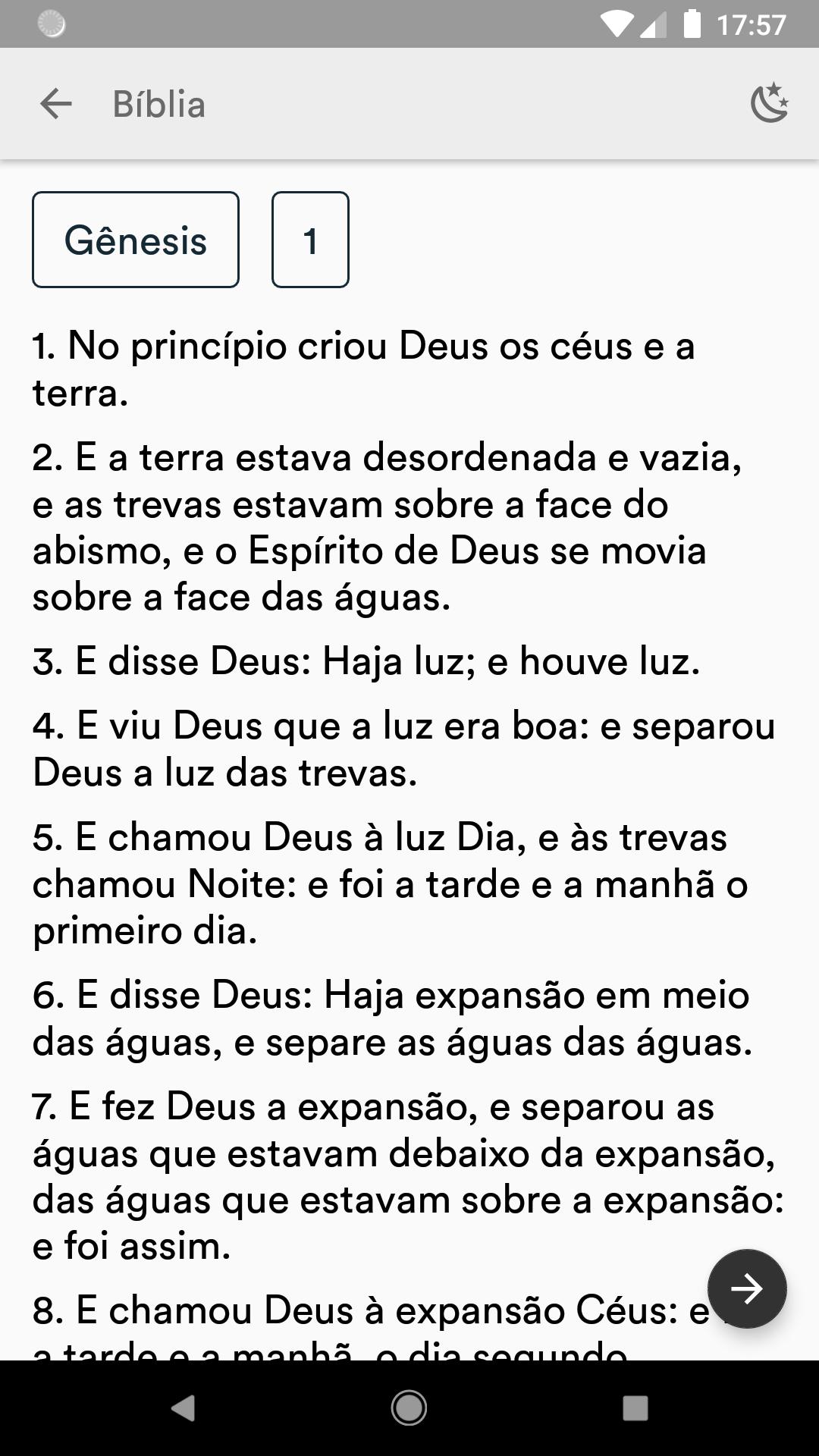Viewport: 819px width, 1456px height.
Task: Toggle night mode with the moon icon
Action: pos(769,103)
